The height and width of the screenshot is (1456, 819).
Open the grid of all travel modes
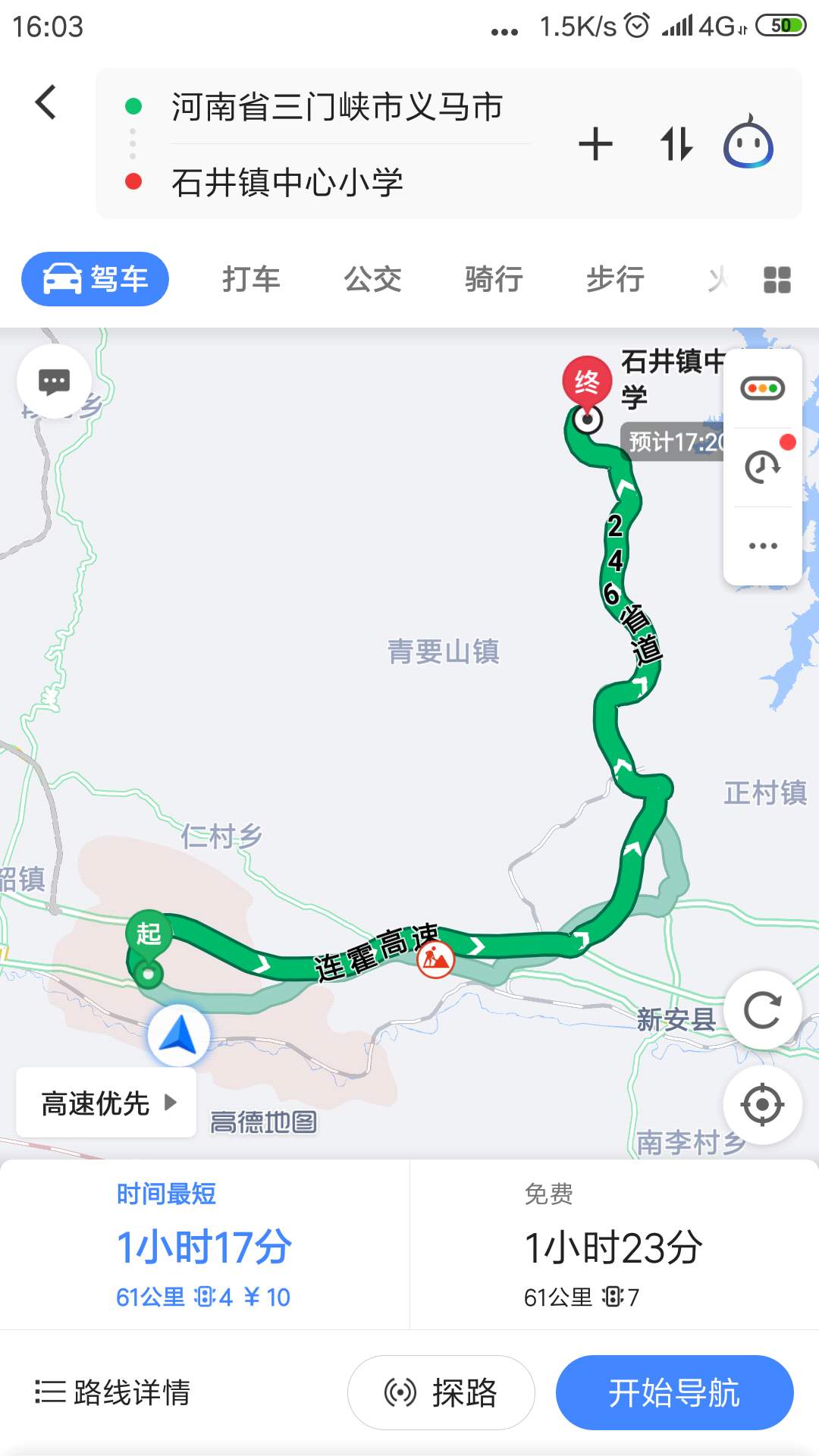[777, 280]
